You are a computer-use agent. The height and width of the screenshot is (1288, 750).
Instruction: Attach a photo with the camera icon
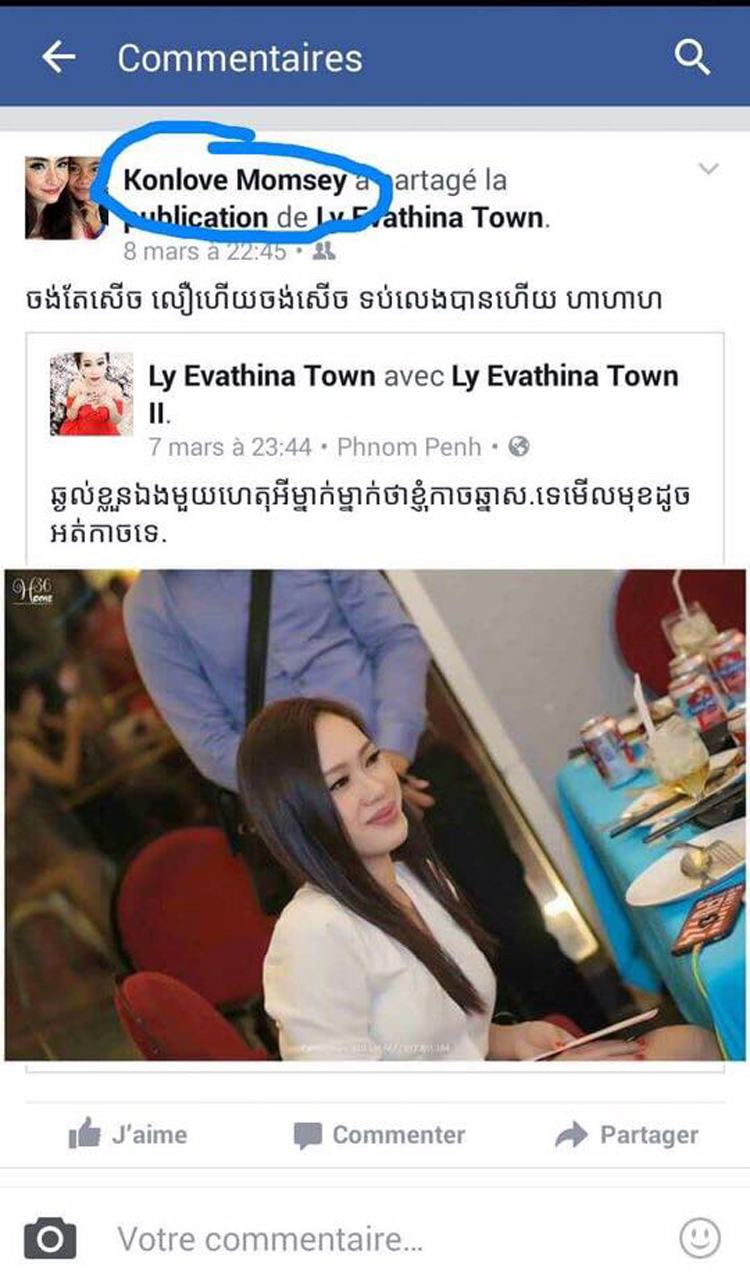(x=50, y=1239)
